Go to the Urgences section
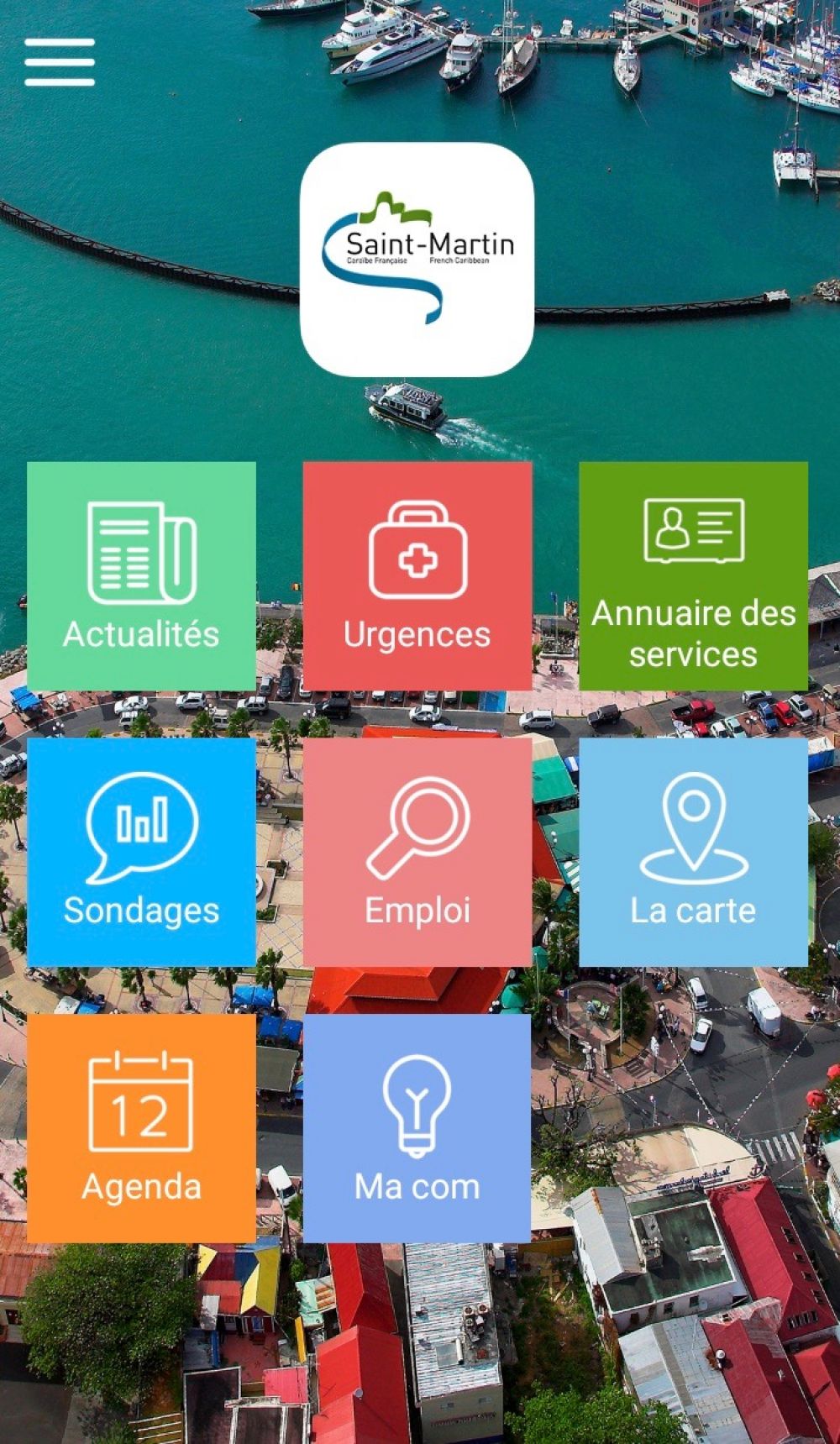 417,575
